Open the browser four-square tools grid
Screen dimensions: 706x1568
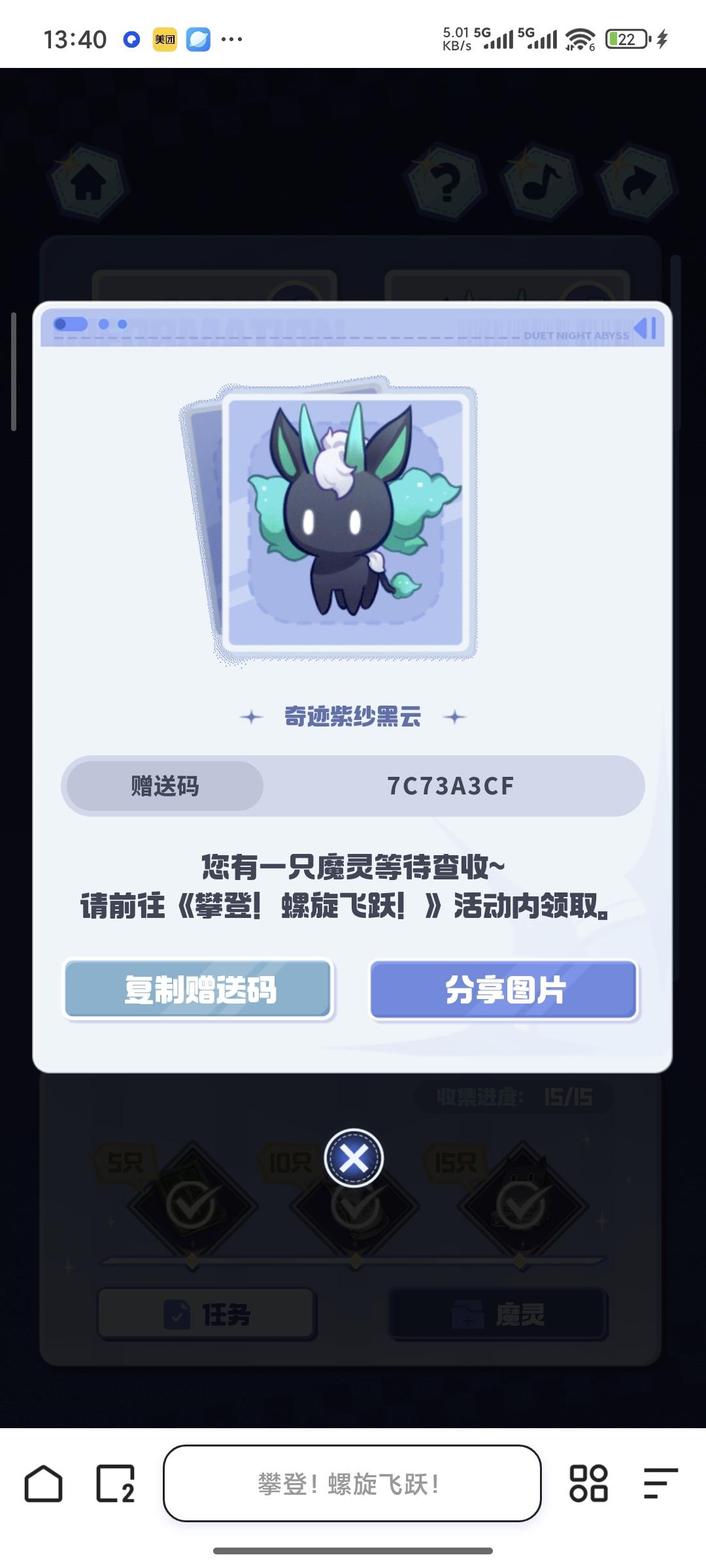[588, 1484]
